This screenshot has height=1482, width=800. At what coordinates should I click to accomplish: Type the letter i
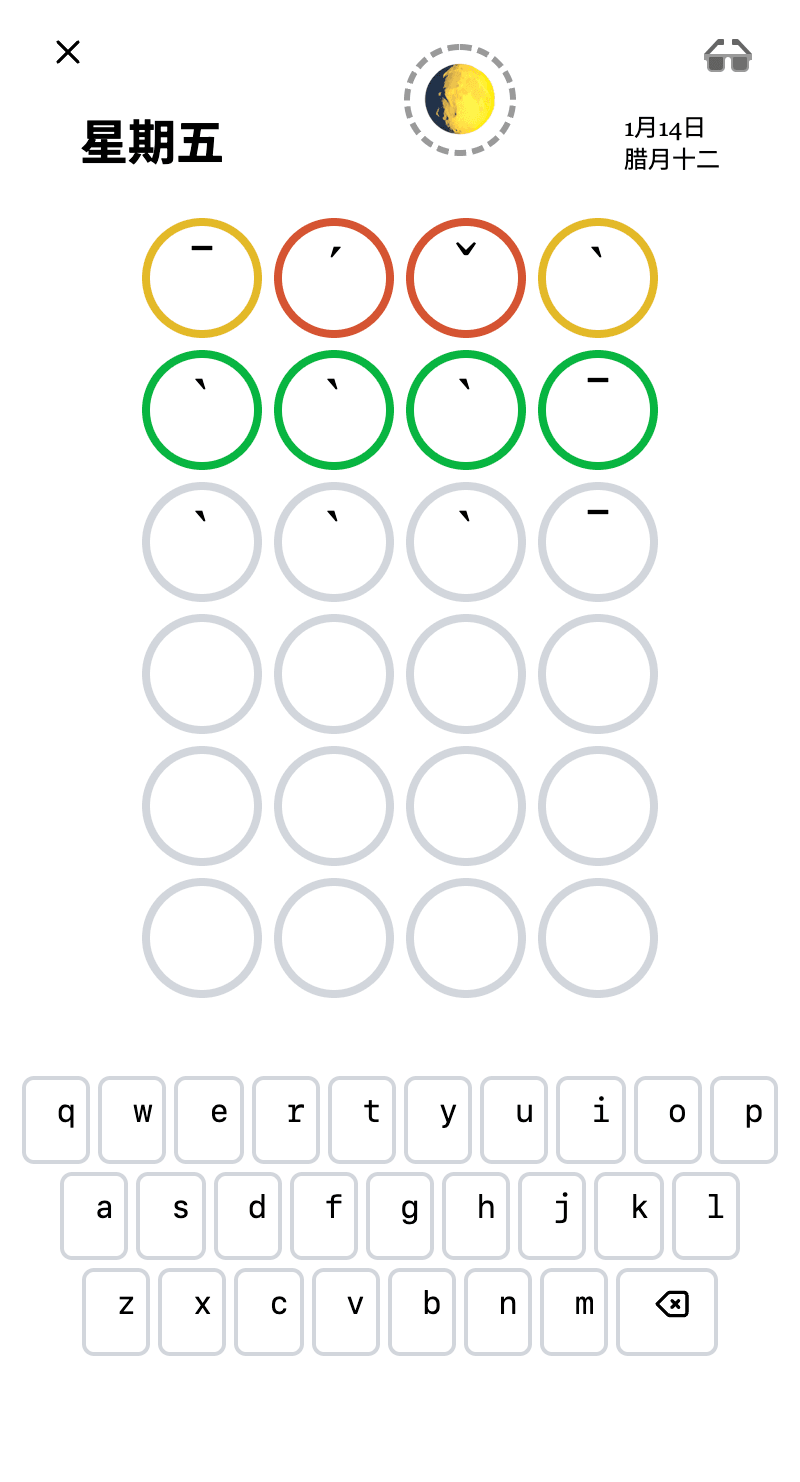[591, 1119]
